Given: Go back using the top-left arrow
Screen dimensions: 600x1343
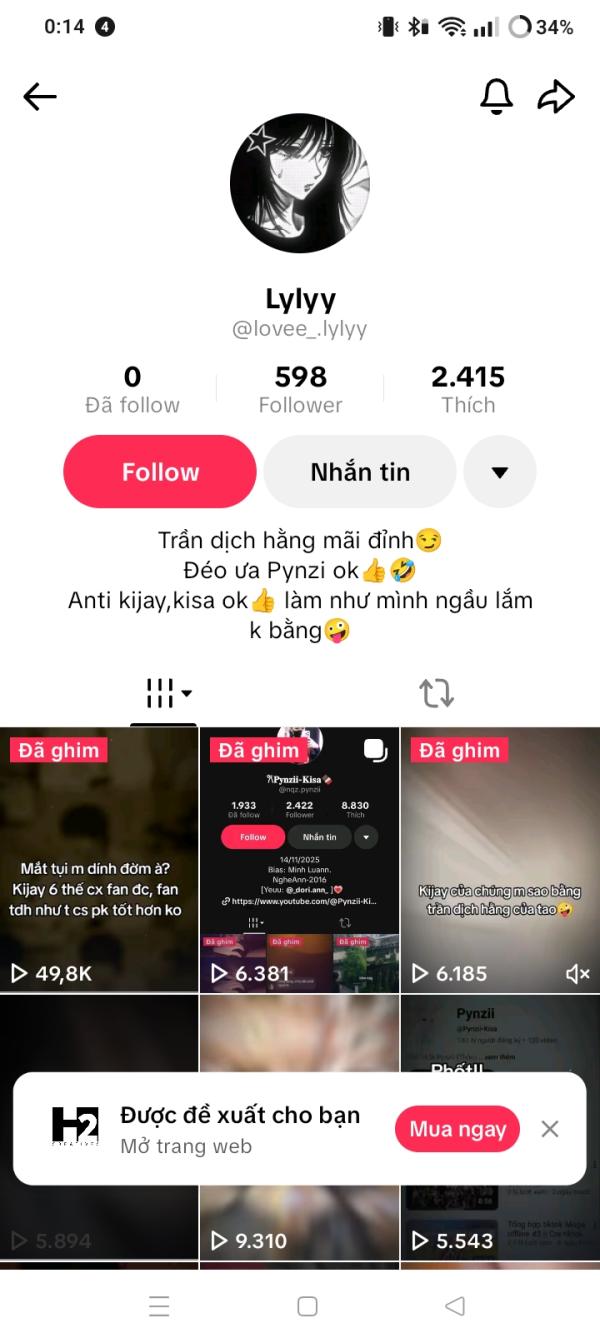Looking at the screenshot, I should (40, 97).
